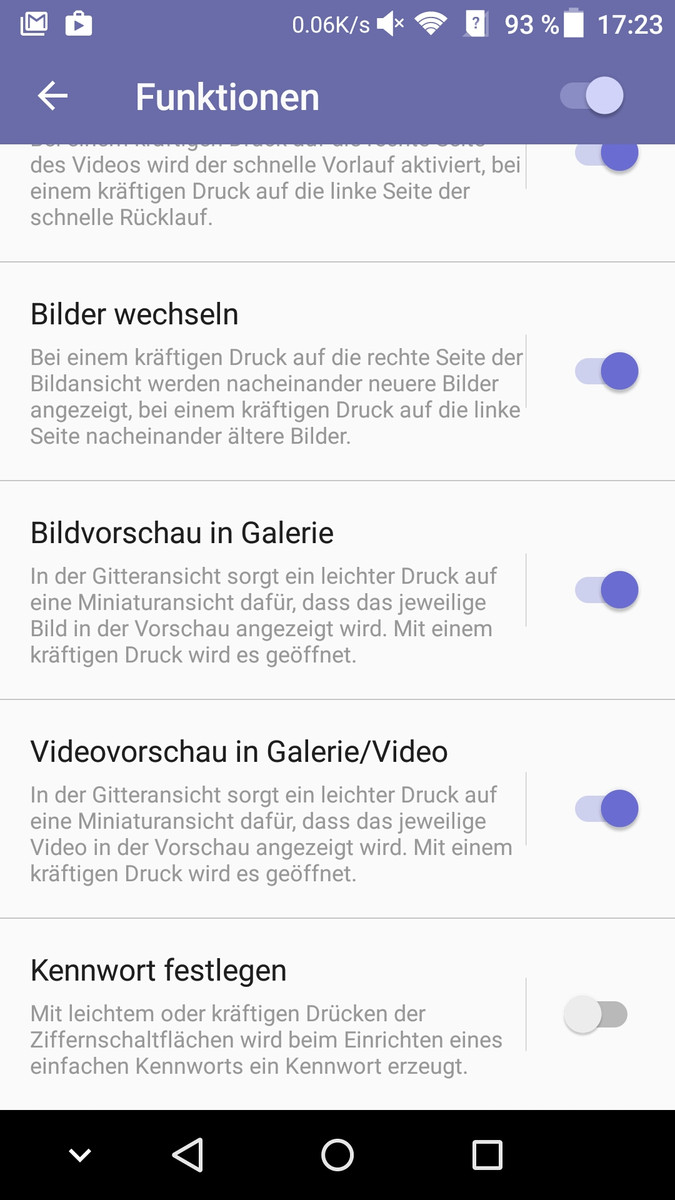The image size is (675, 1200).
Task: Go back using the arrow next to Funktionen
Action: coord(52,96)
